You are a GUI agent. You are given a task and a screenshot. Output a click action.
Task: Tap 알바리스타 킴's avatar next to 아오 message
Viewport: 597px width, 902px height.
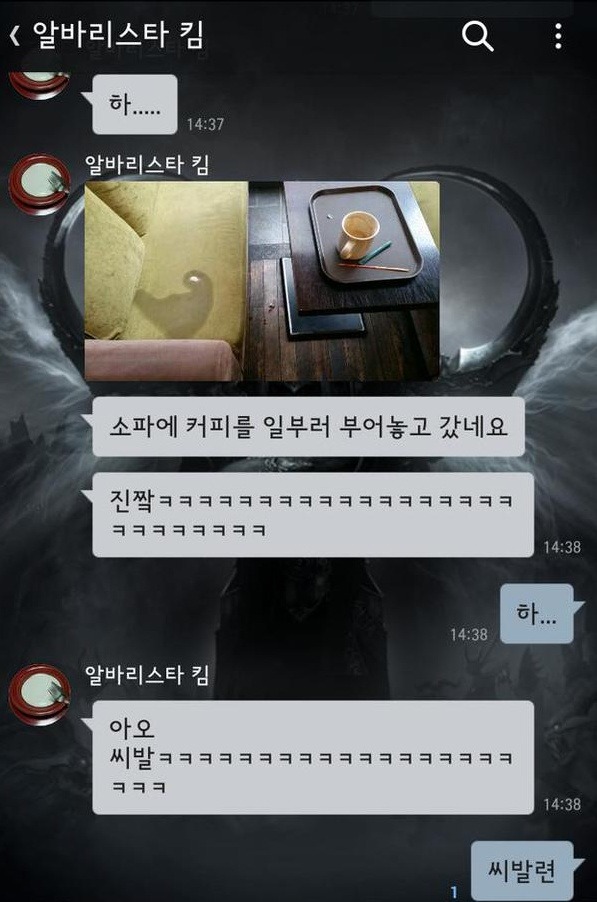[x=39, y=694]
